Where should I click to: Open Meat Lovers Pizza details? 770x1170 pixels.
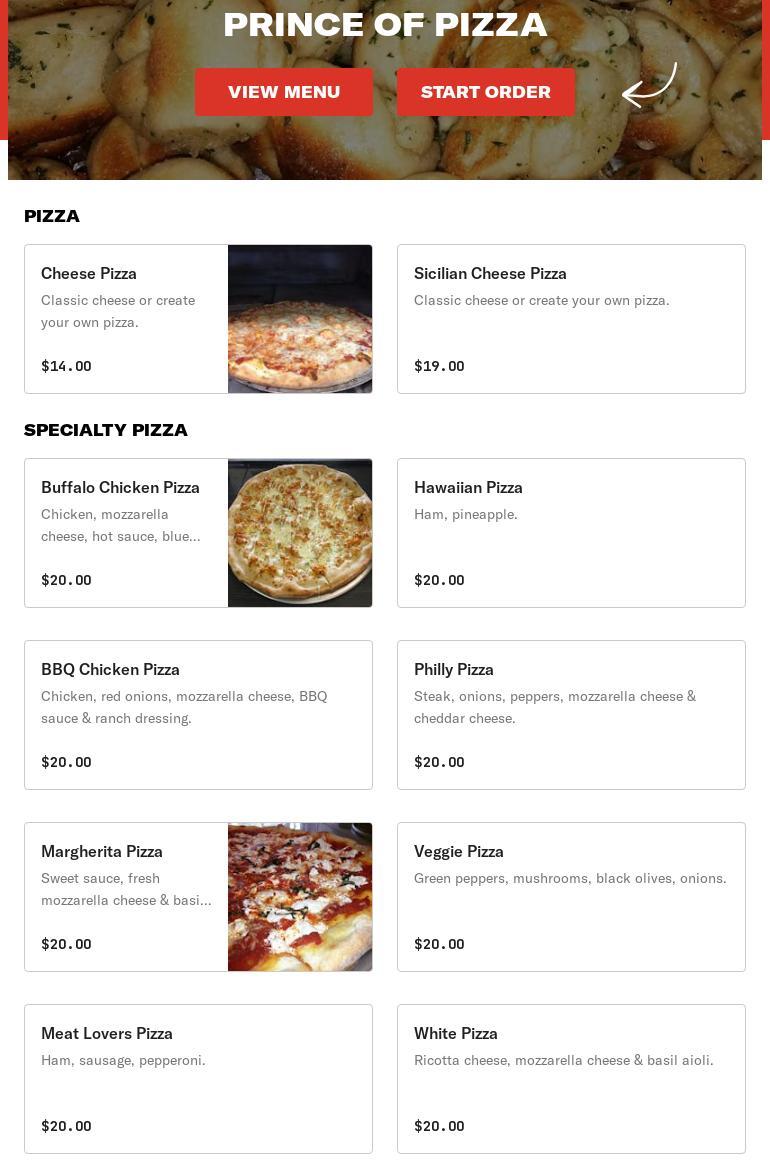click(x=198, y=1079)
